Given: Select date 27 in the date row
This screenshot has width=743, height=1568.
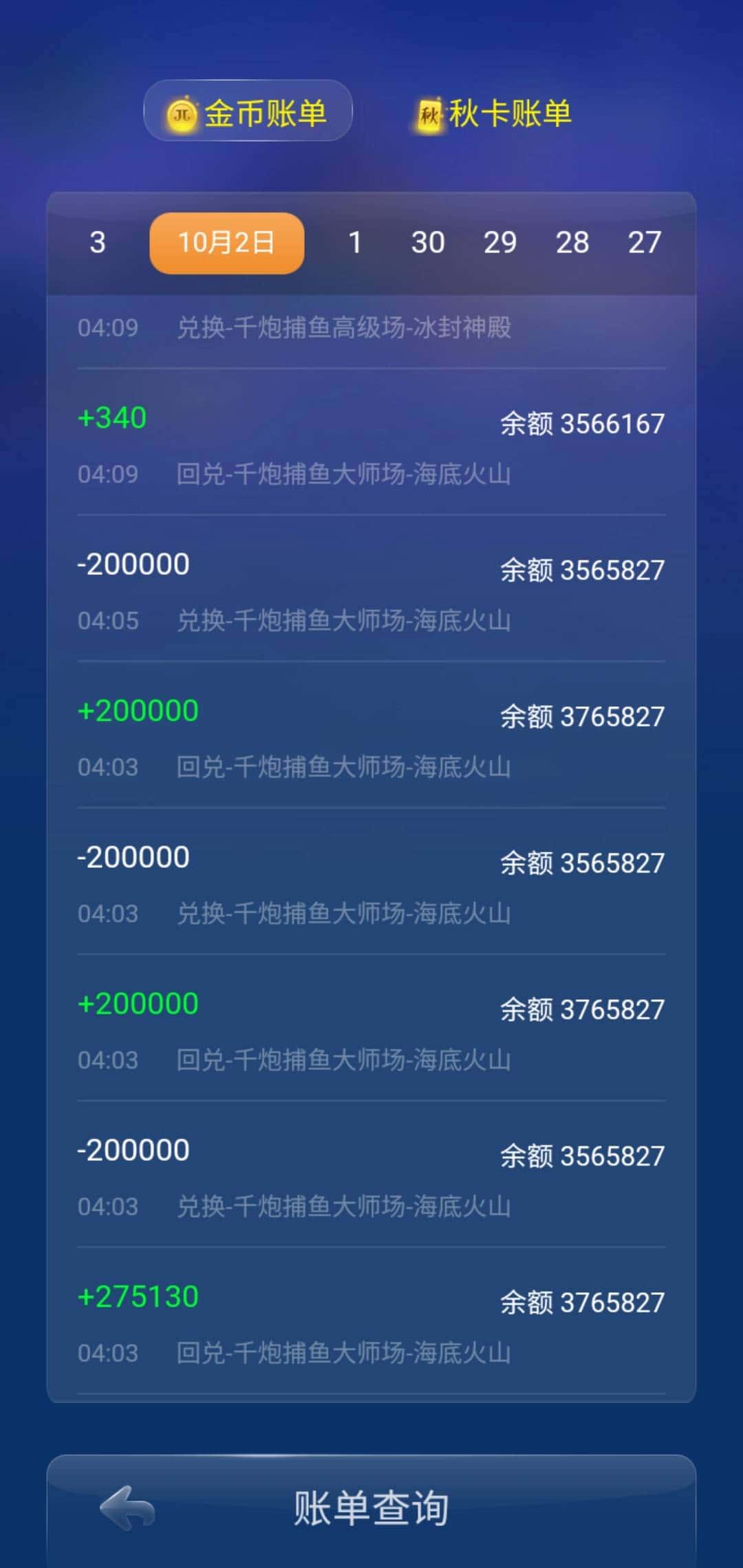Looking at the screenshot, I should (645, 242).
